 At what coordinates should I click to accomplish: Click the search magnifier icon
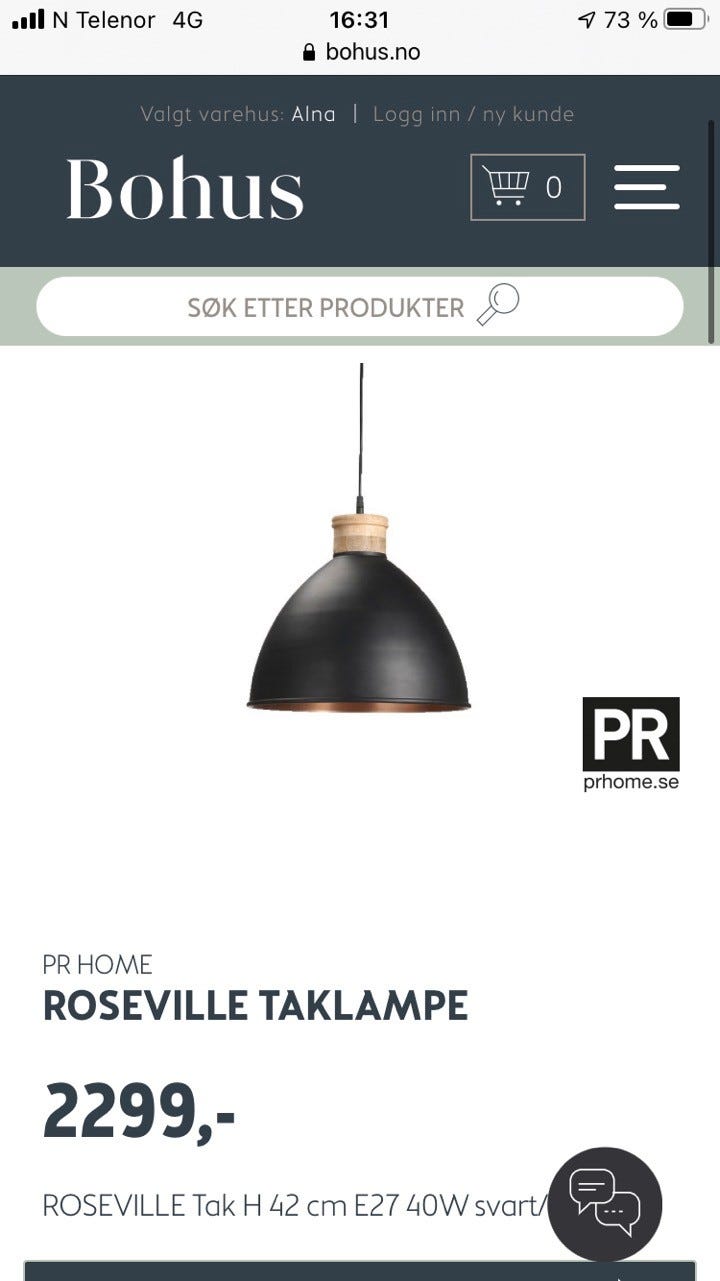pyautogui.click(x=499, y=305)
